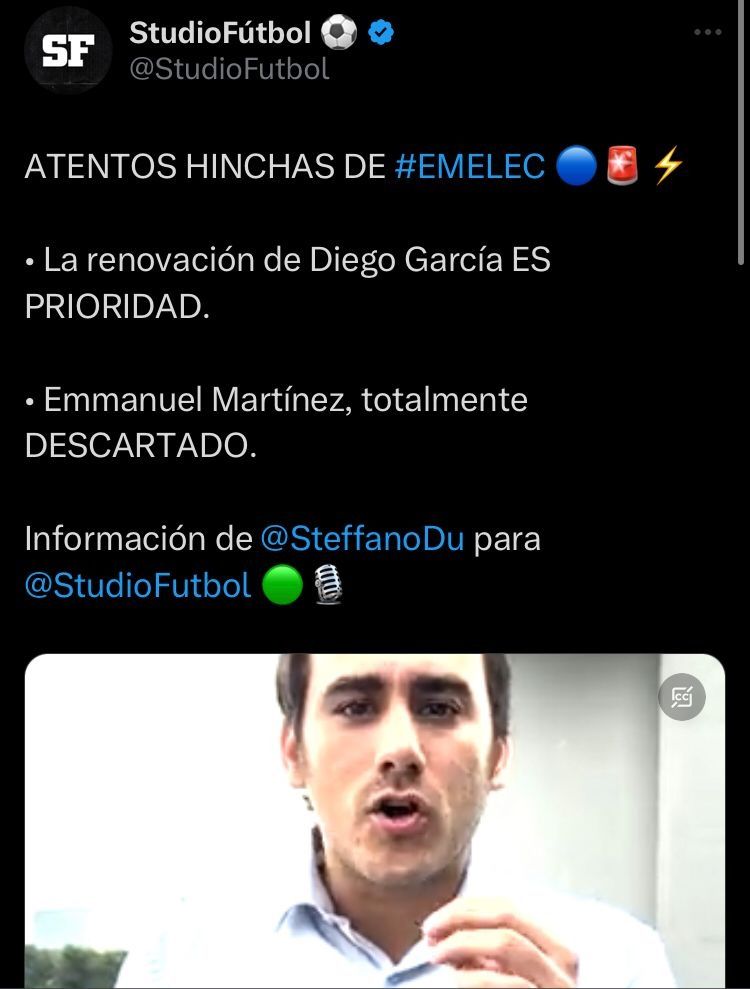Open the @StudioFutbol mention in the tweet text
This screenshot has height=989, width=750.
point(138,585)
